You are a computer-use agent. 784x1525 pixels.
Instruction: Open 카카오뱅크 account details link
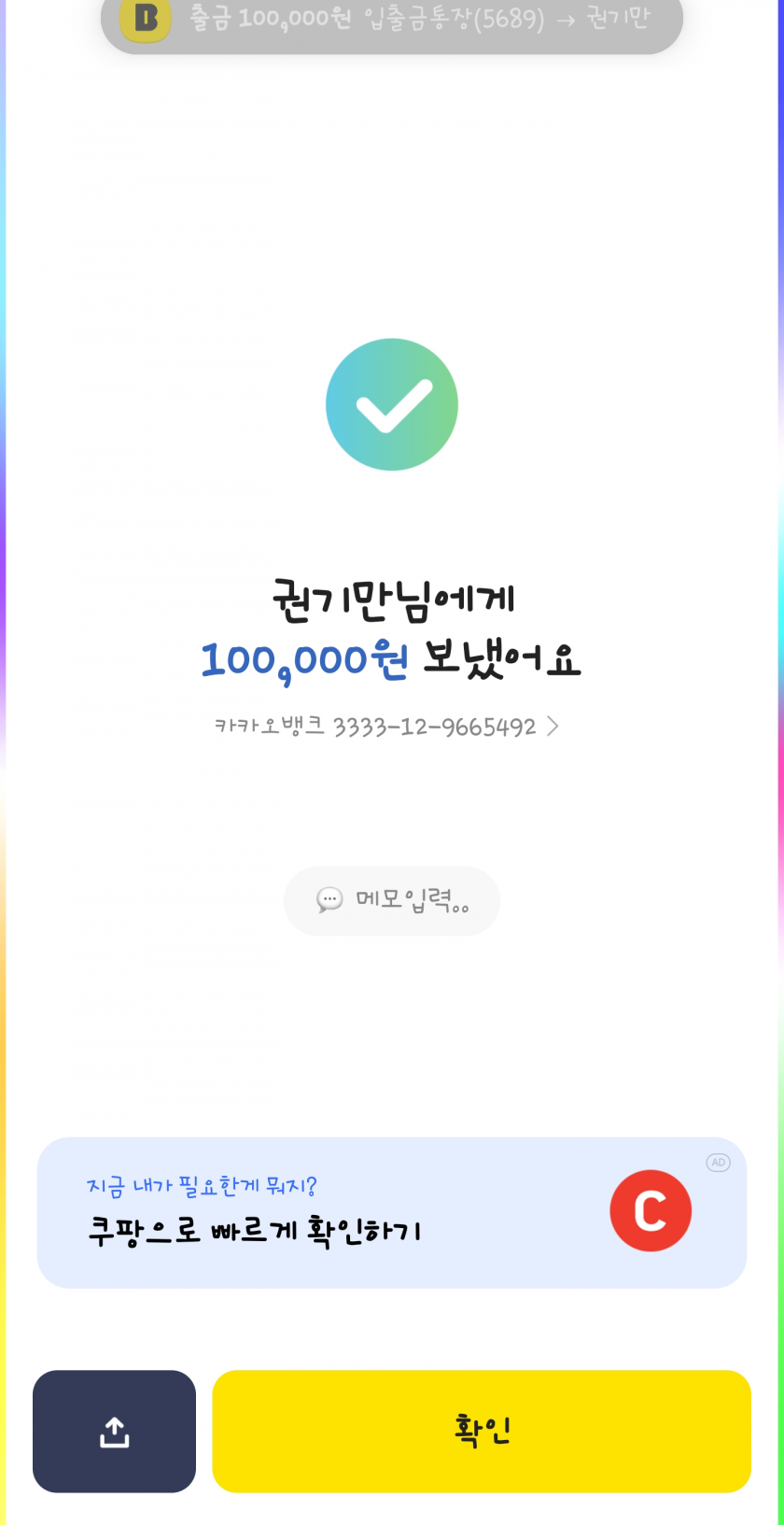point(386,727)
